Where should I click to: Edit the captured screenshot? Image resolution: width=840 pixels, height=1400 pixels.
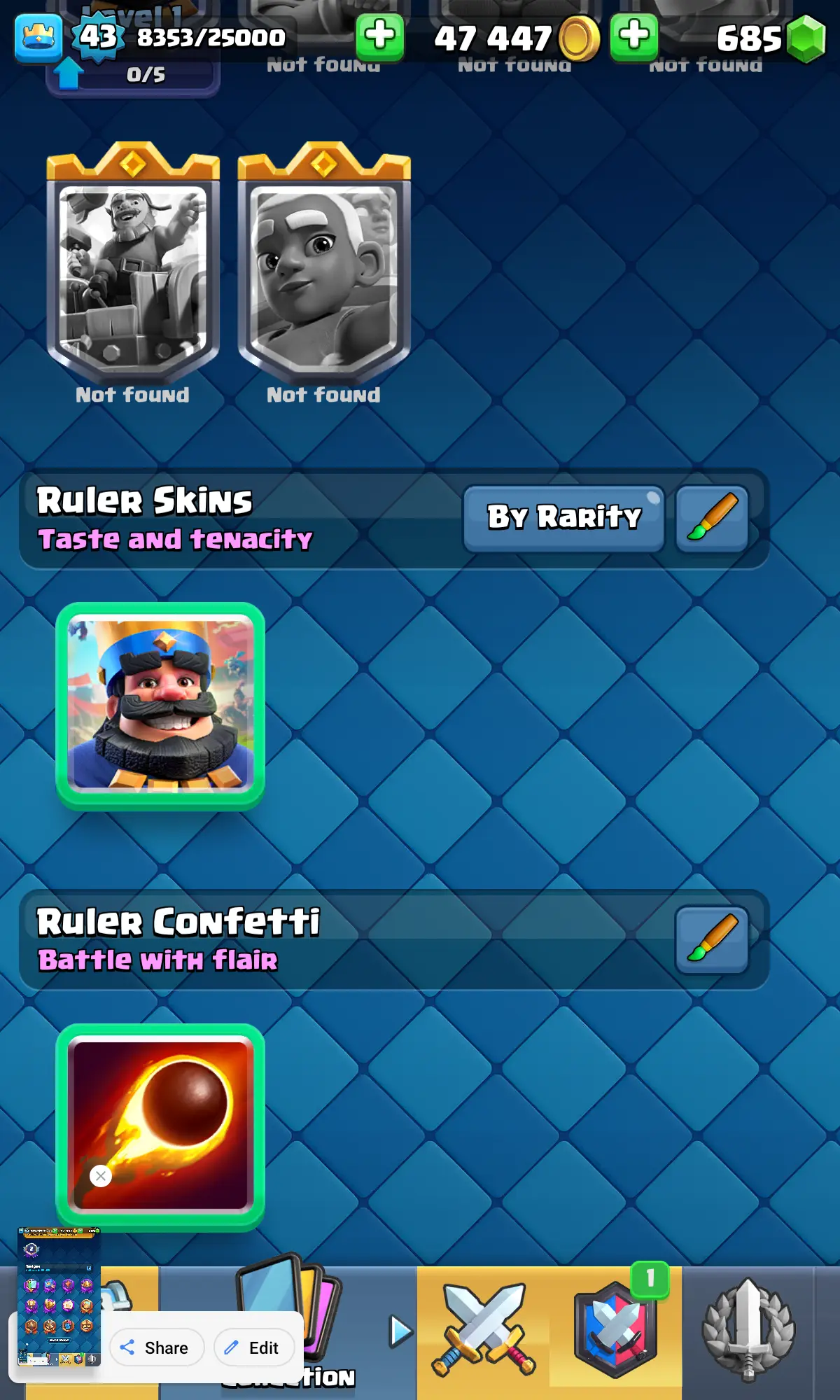tap(253, 1347)
